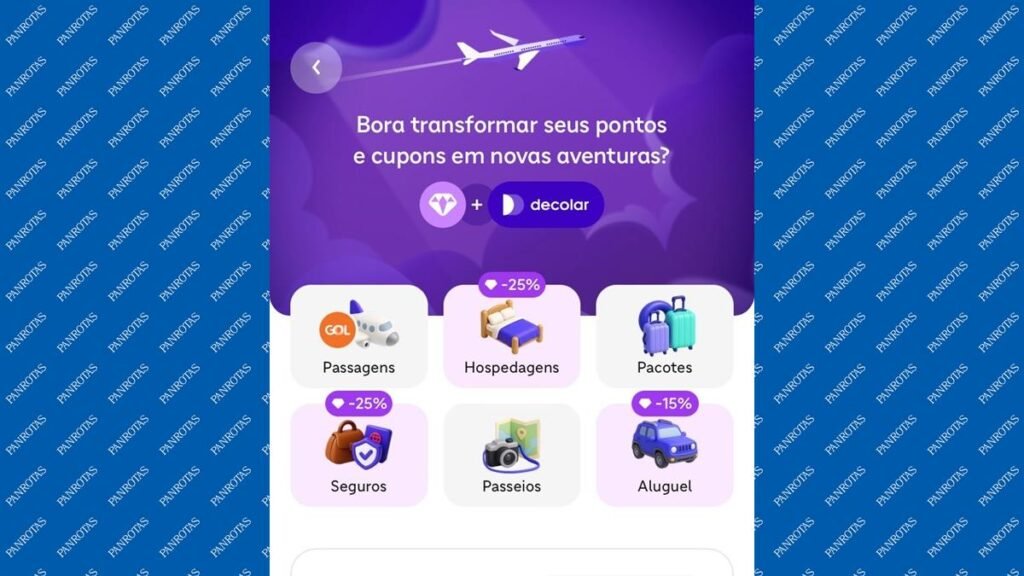
Task: Open Hospedagens with 25% discount
Action: (511, 337)
